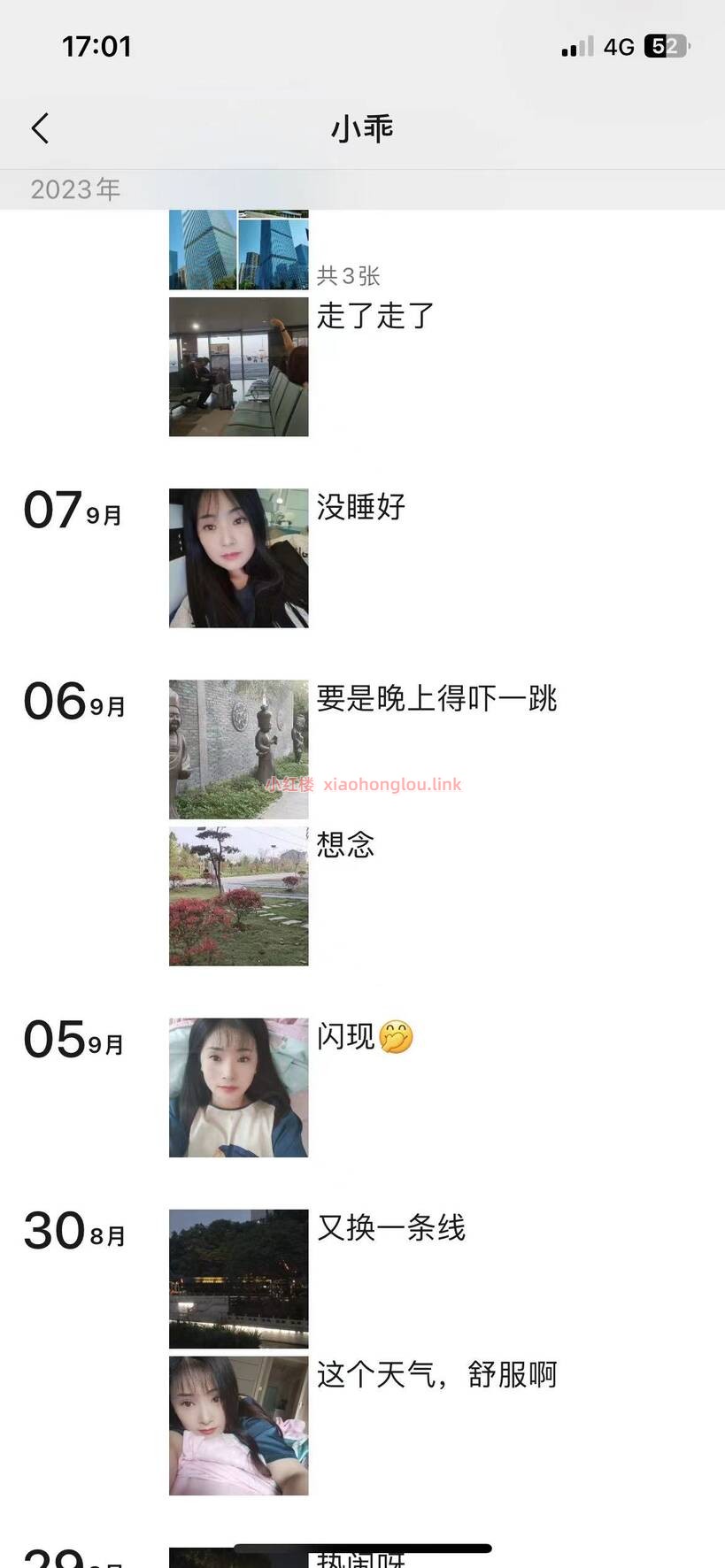This screenshot has width=725, height=1568.
Task: Select the date marker 05 9月
Action: tap(72, 1041)
